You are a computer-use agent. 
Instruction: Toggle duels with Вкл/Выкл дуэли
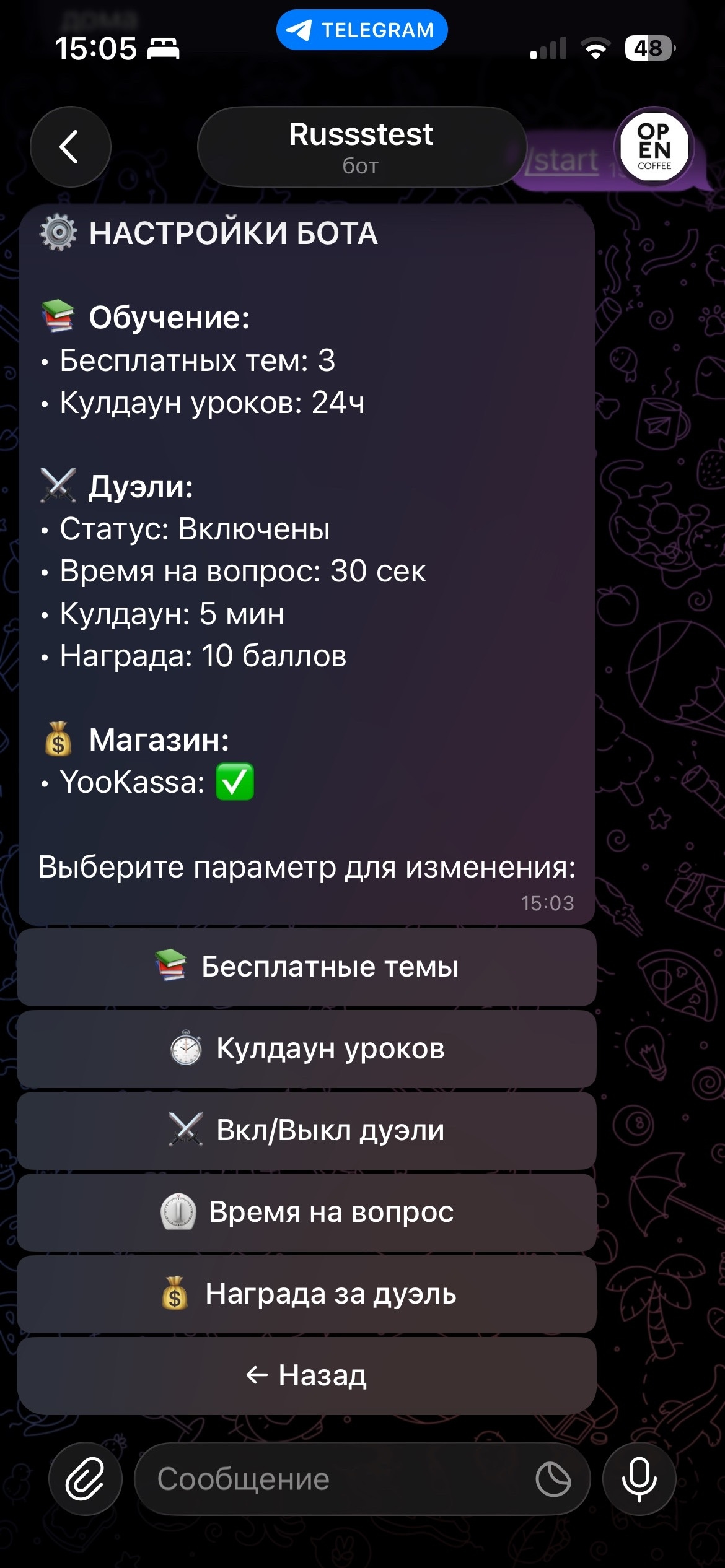tap(307, 1130)
